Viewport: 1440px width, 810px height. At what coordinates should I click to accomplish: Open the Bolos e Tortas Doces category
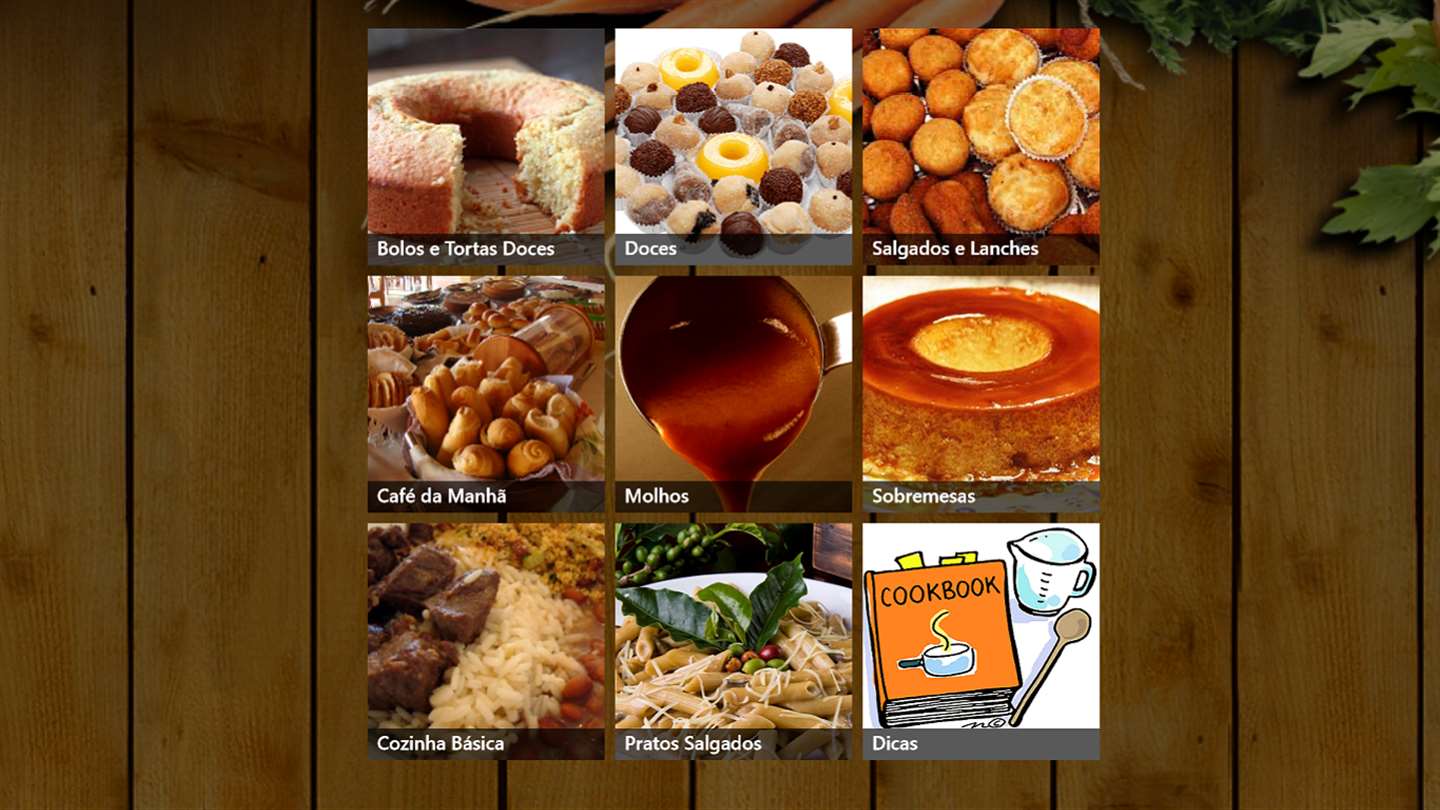[486, 146]
